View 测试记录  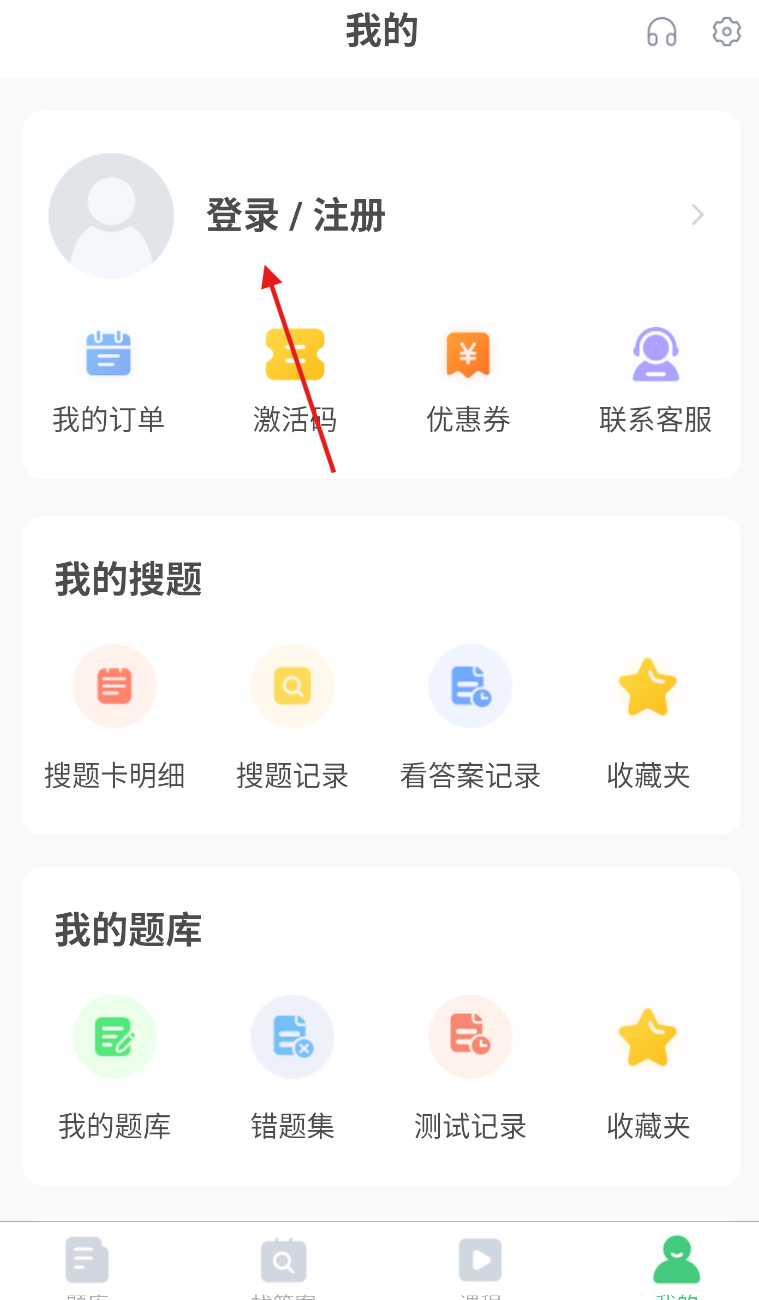tap(470, 1068)
